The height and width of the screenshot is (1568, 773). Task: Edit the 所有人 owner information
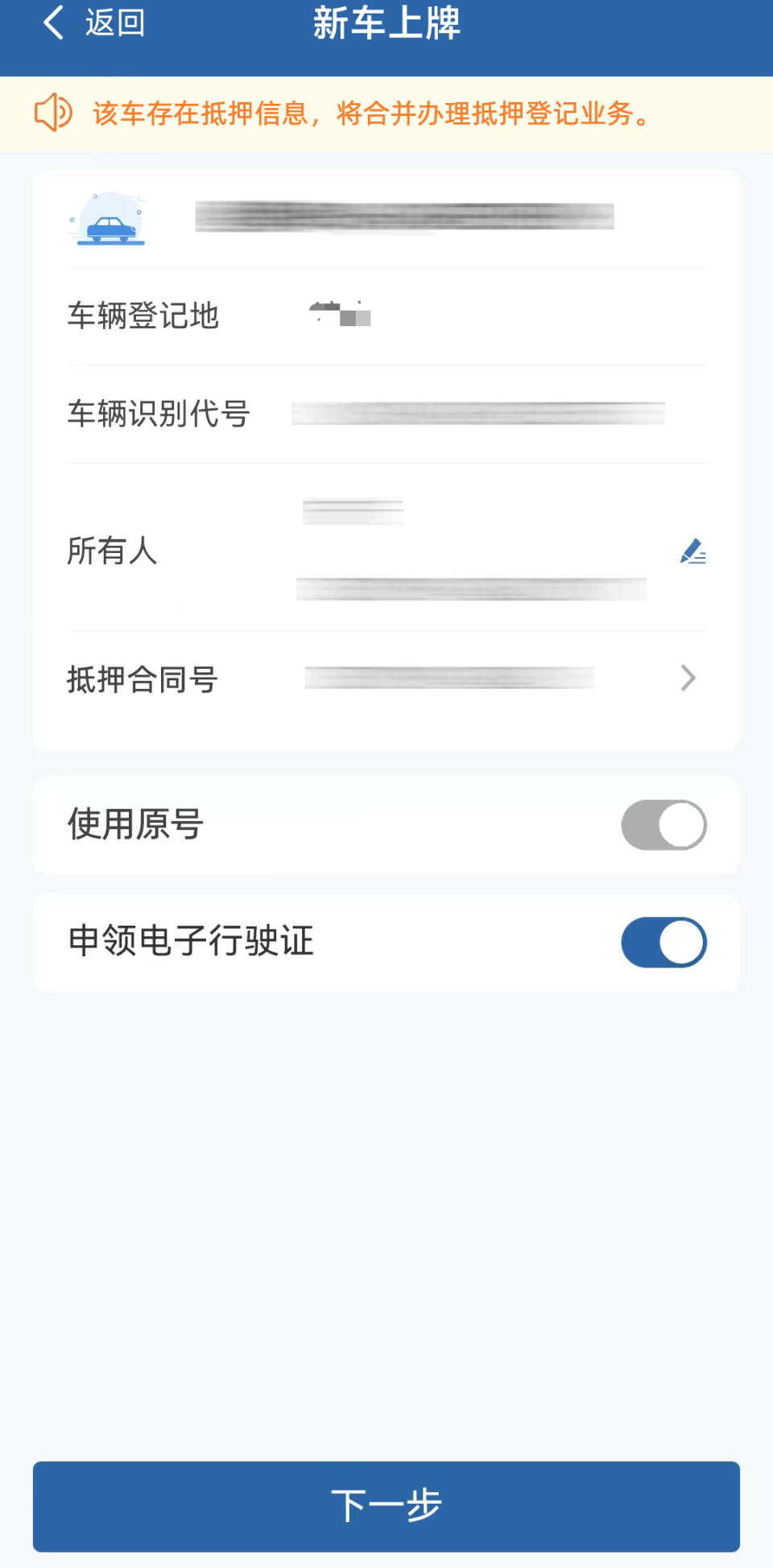(692, 551)
